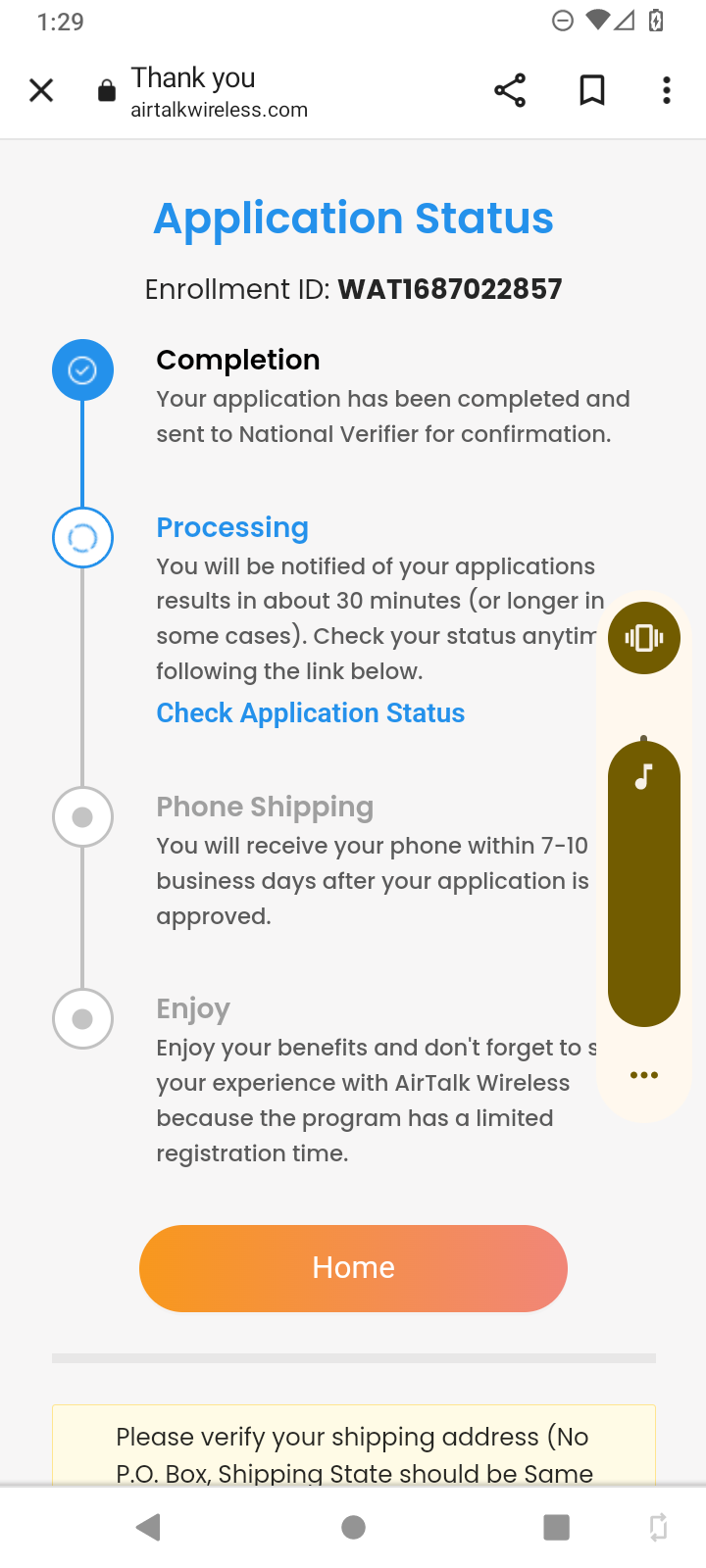Viewport: 706px width, 1568px height.
Task: Open more volume settings (three dots)
Action: pyautogui.click(x=644, y=1075)
